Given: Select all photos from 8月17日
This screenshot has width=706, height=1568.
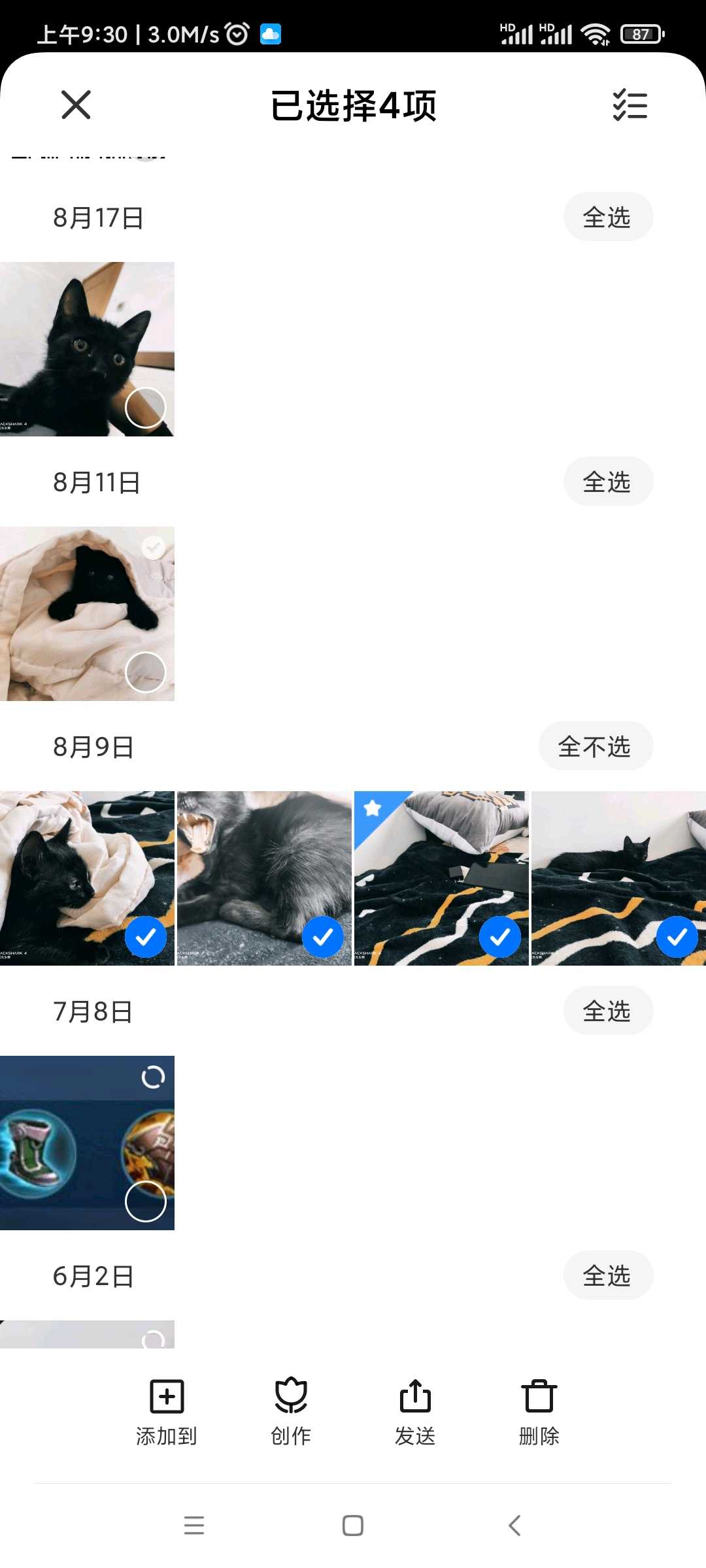Looking at the screenshot, I should [608, 217].
